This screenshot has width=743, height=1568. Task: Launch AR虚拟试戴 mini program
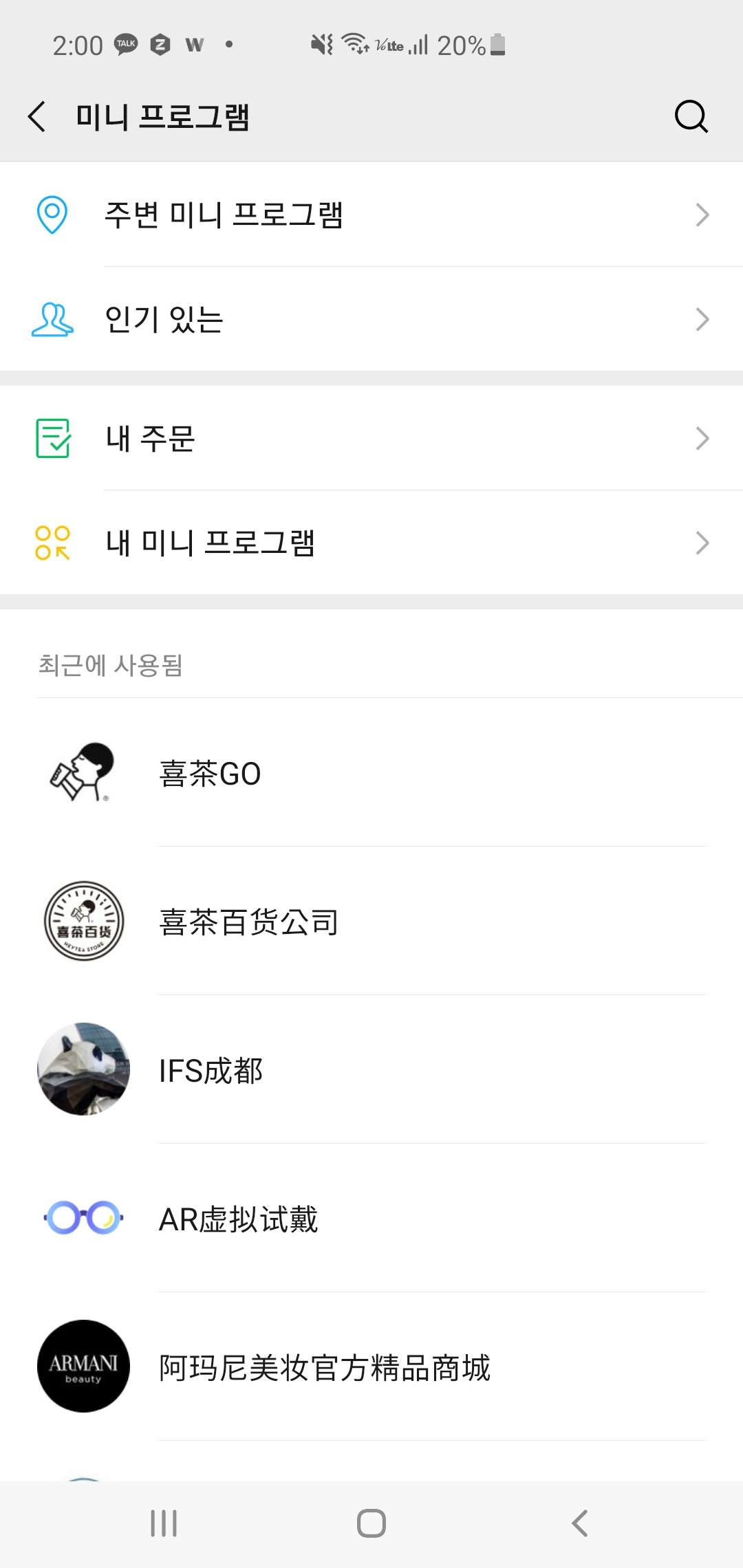[x=371, y=1219]
